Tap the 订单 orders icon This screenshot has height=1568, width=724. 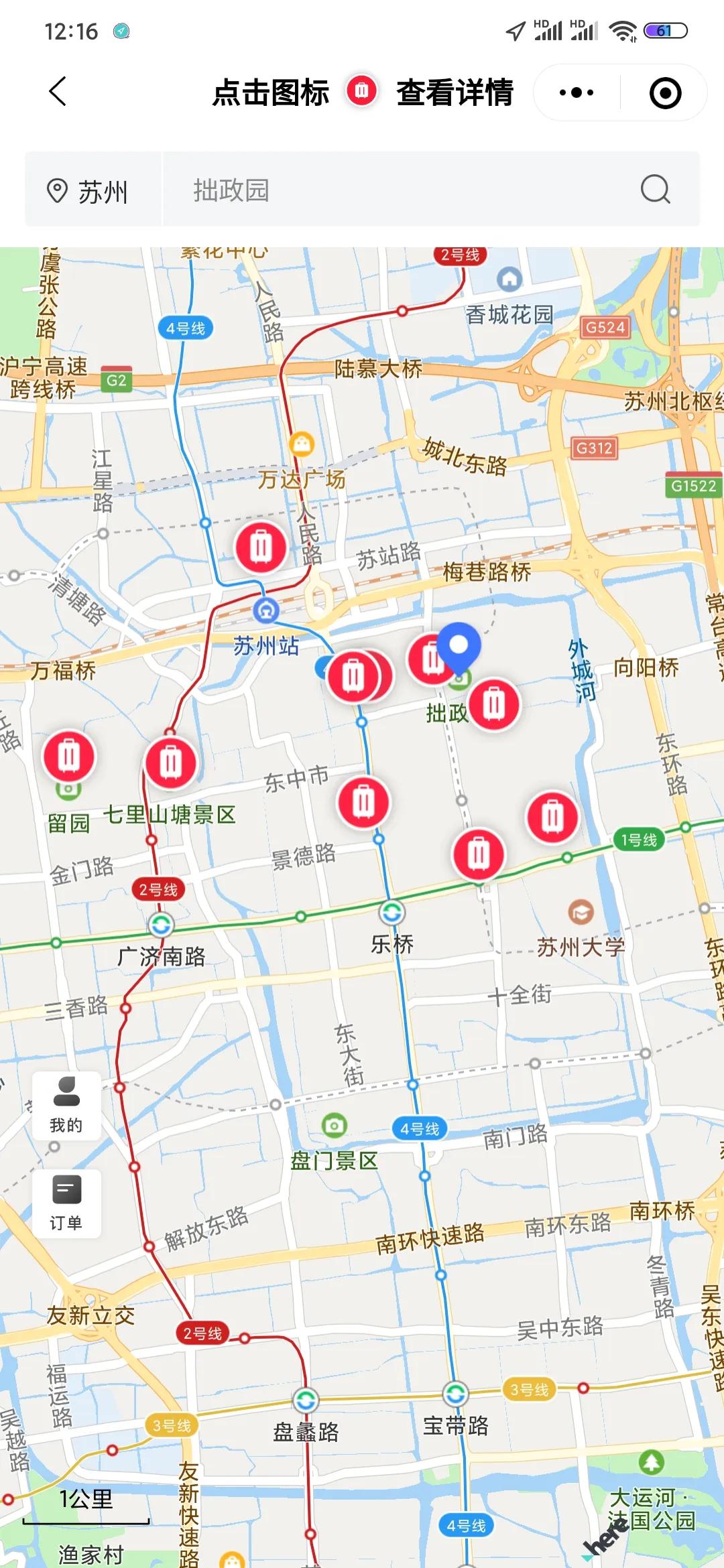click(67, 1201)
